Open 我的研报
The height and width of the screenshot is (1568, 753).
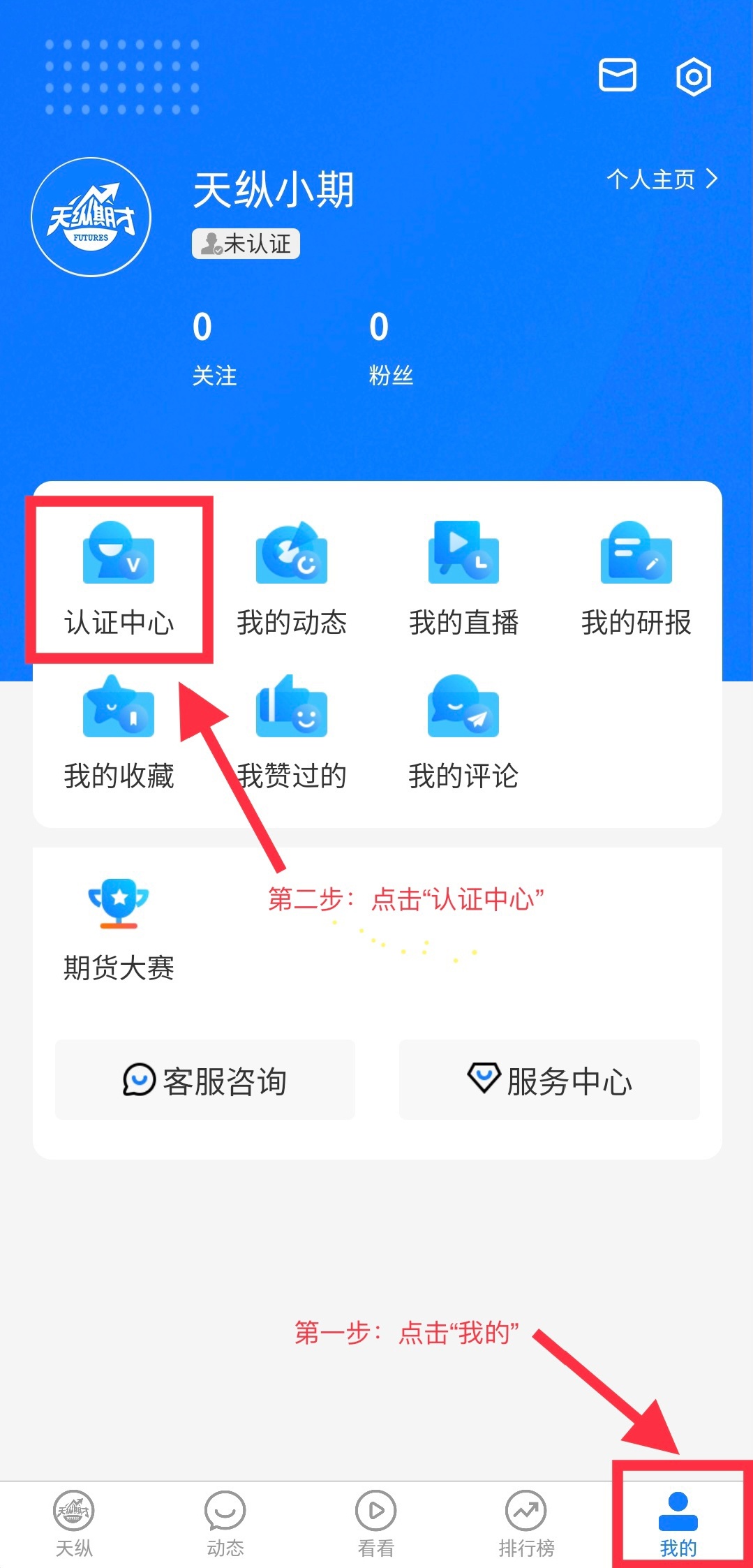click(x=636, y=579)
